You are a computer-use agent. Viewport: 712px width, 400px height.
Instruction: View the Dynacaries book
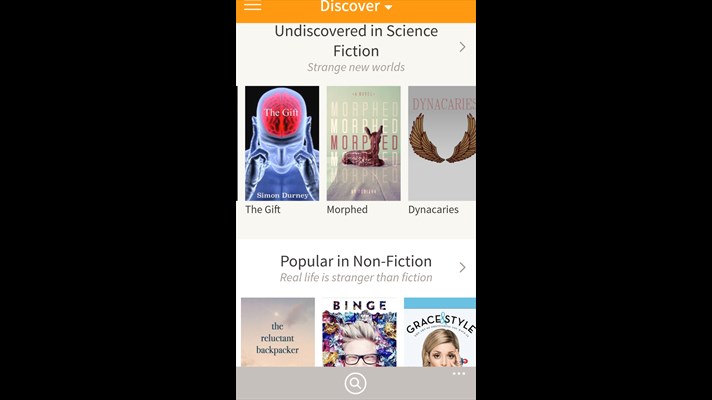[441, 144]
